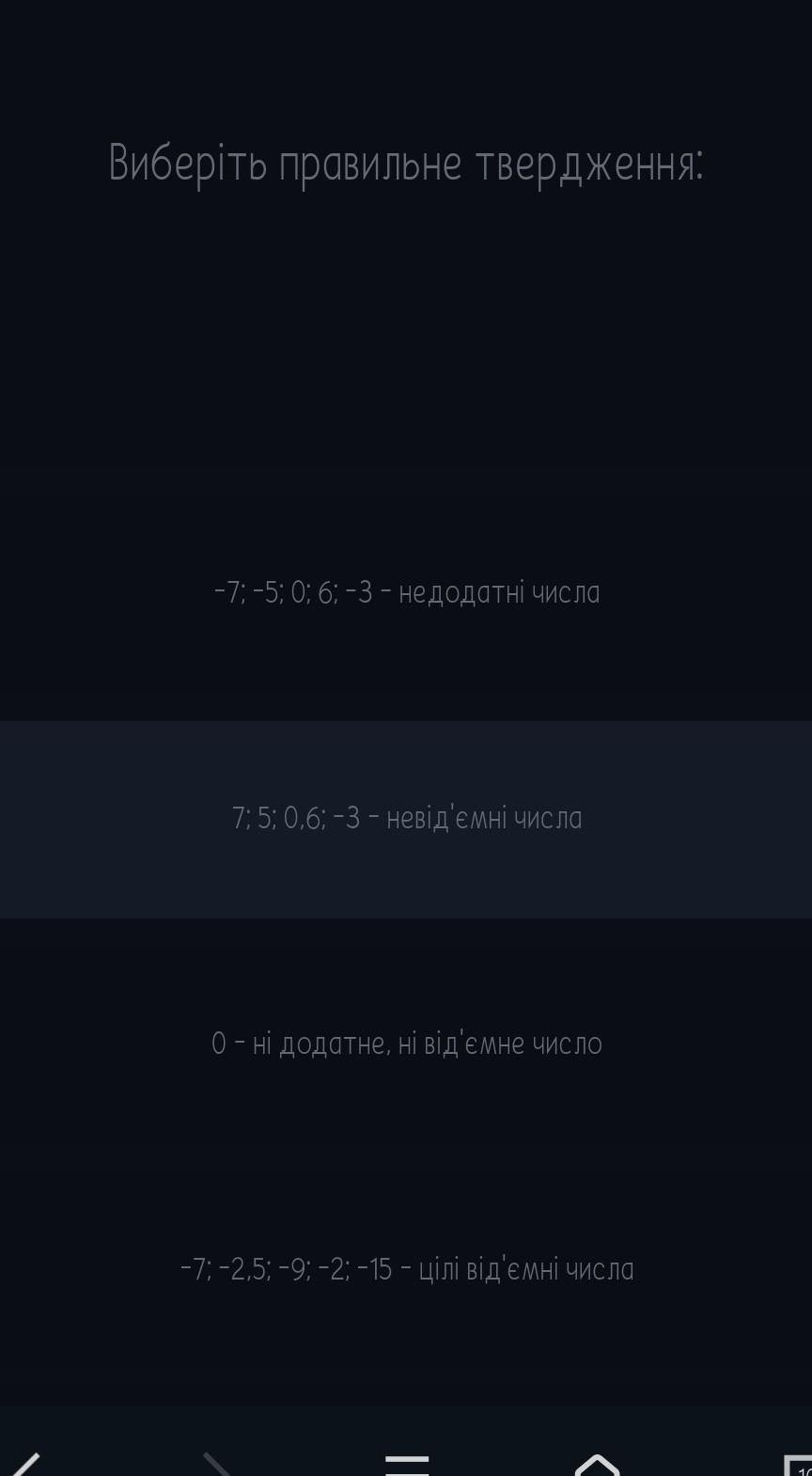
Task: Select the answer ending in цілі від'ємні числа
Action: pos(406,1270)
